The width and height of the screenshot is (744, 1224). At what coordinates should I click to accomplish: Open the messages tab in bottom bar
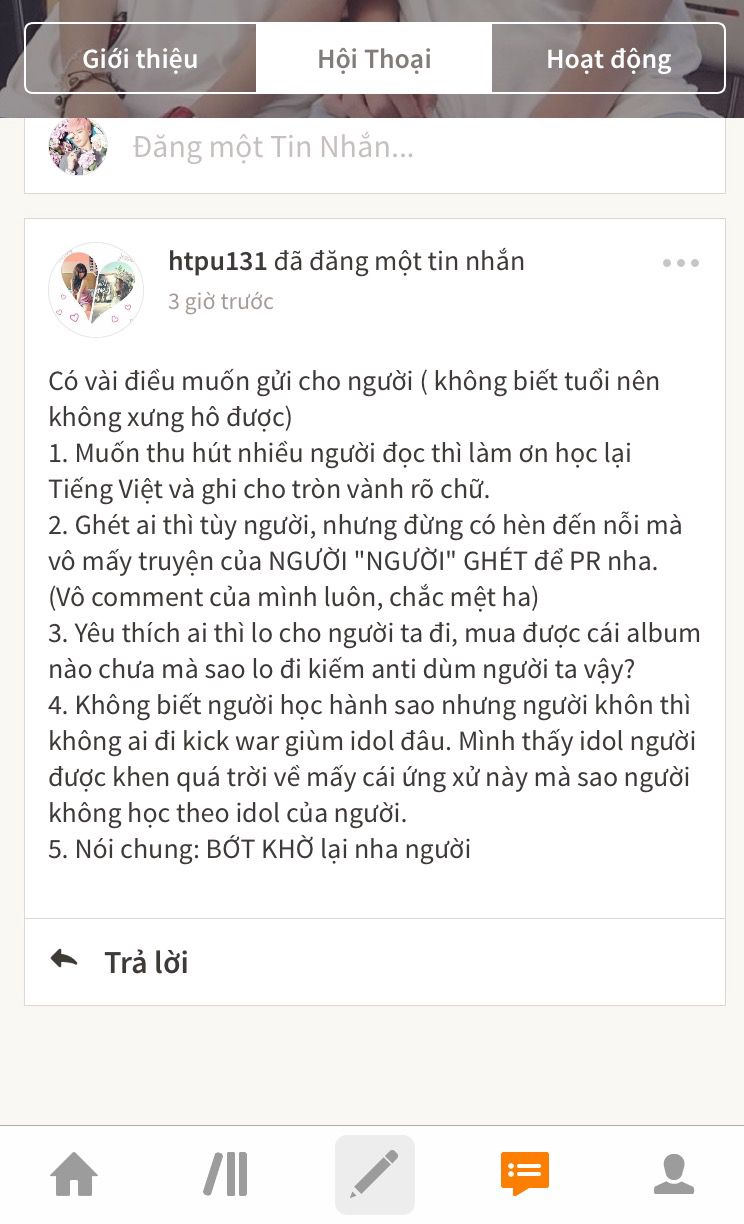pyautogui.click(x=524, y=1174)
